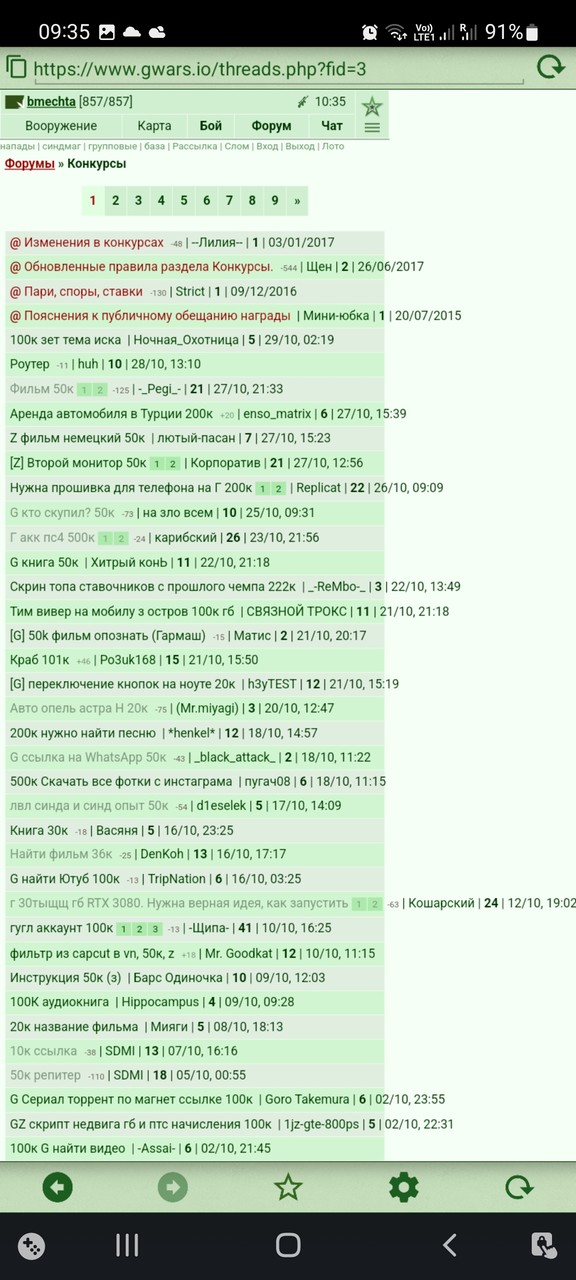Open favorites star in bottom toolbar

(288, 1187)
